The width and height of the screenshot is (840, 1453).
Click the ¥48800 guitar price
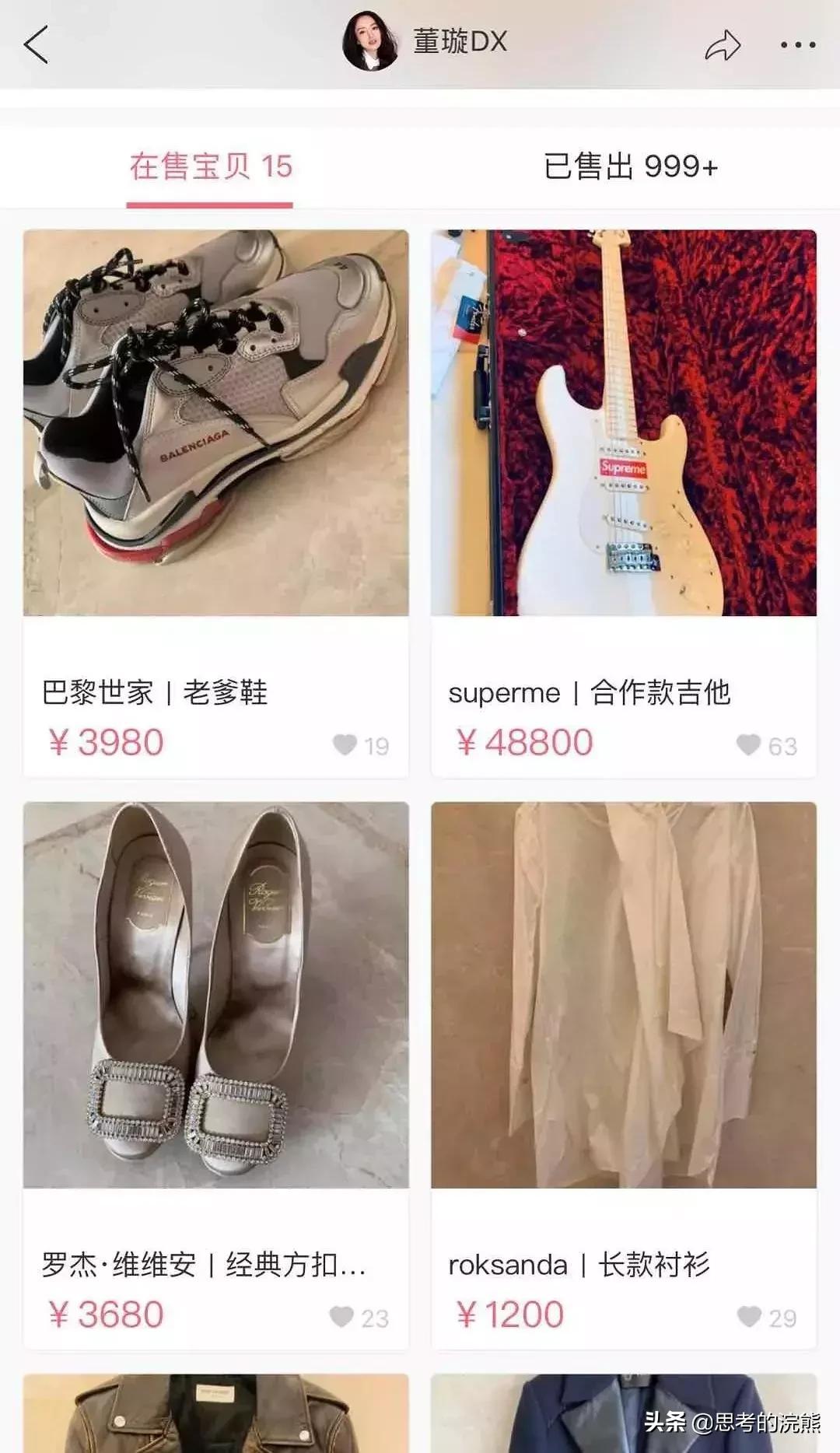pos(520,744)
